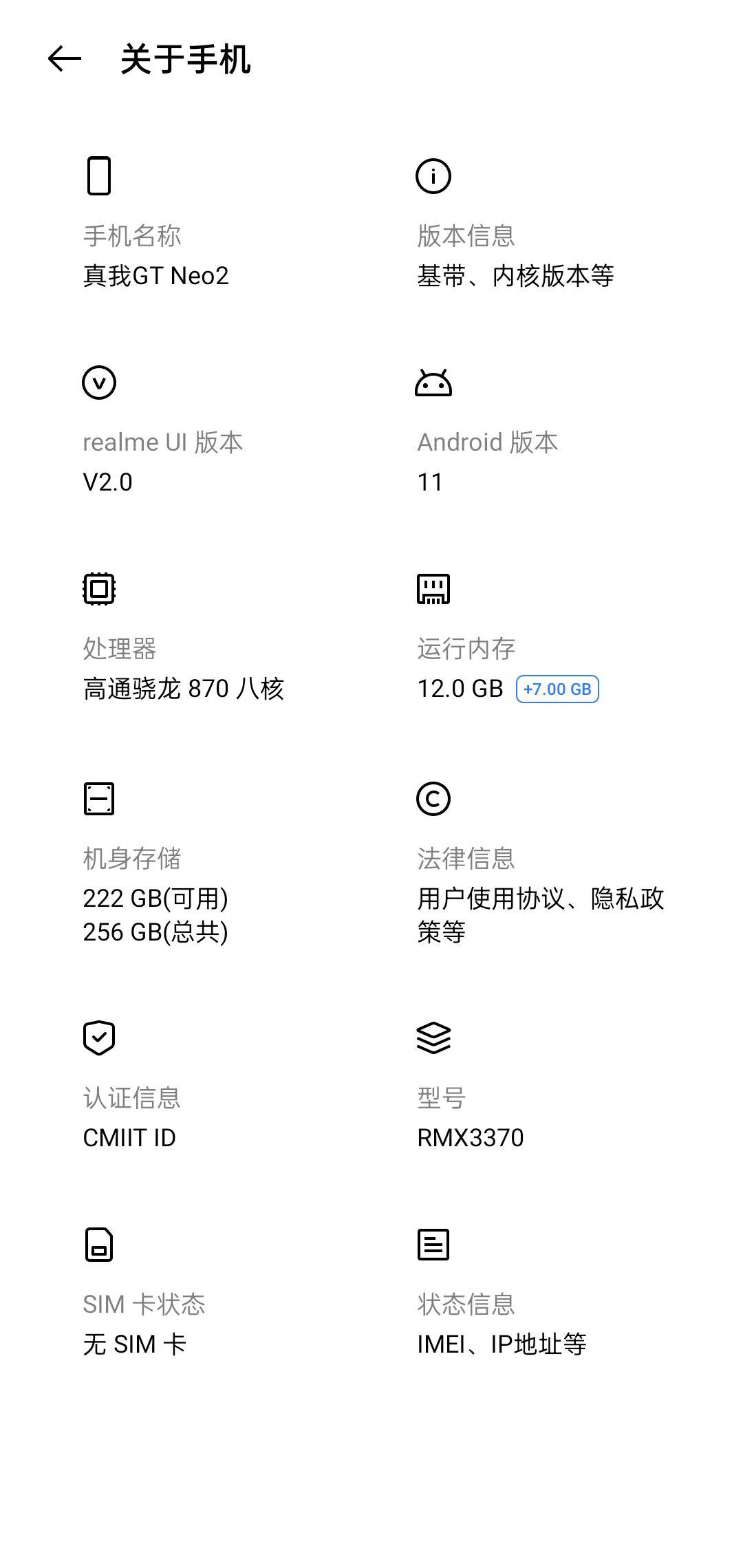
Task: Tap the back arrow beside 关于手机
Action: click(x=62, y=61)
